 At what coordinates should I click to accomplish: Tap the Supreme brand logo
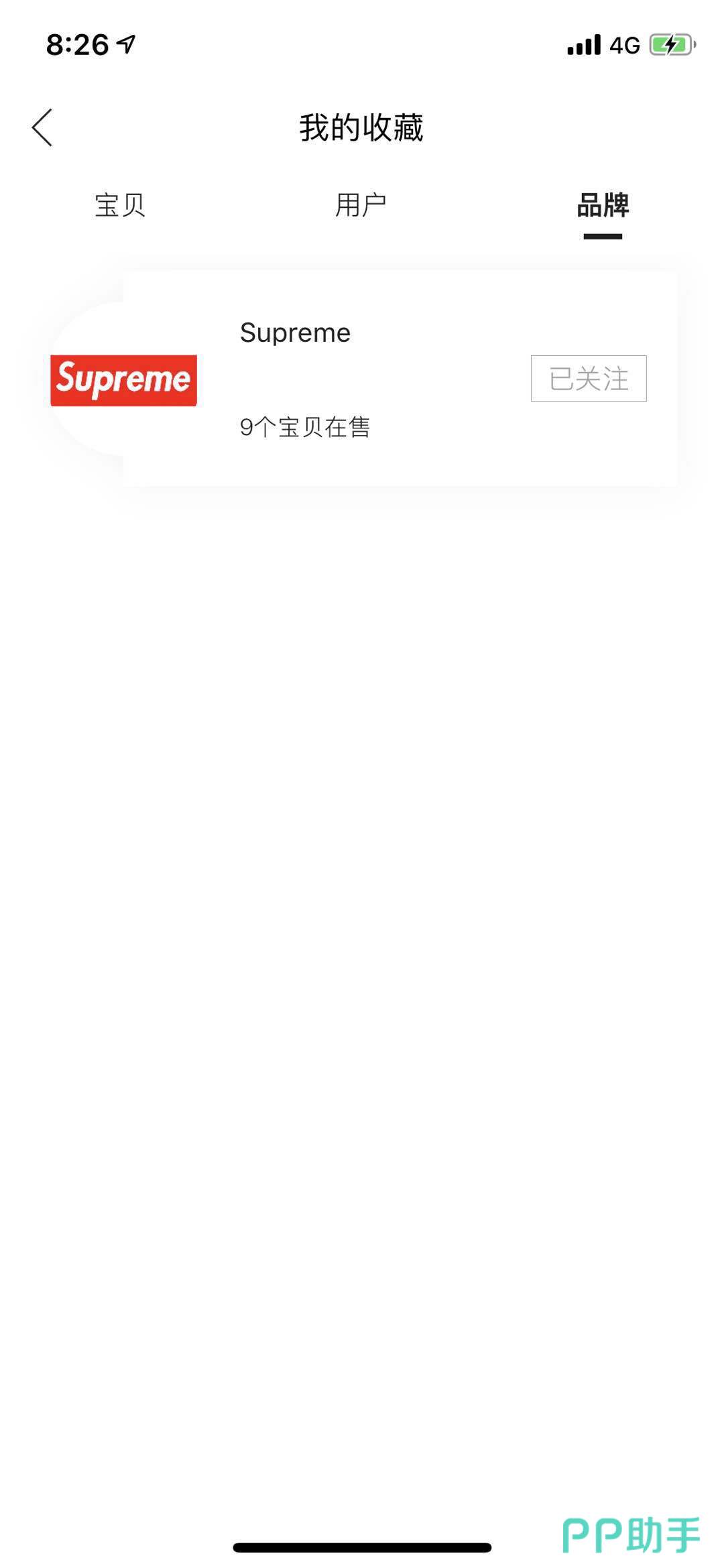125,379
